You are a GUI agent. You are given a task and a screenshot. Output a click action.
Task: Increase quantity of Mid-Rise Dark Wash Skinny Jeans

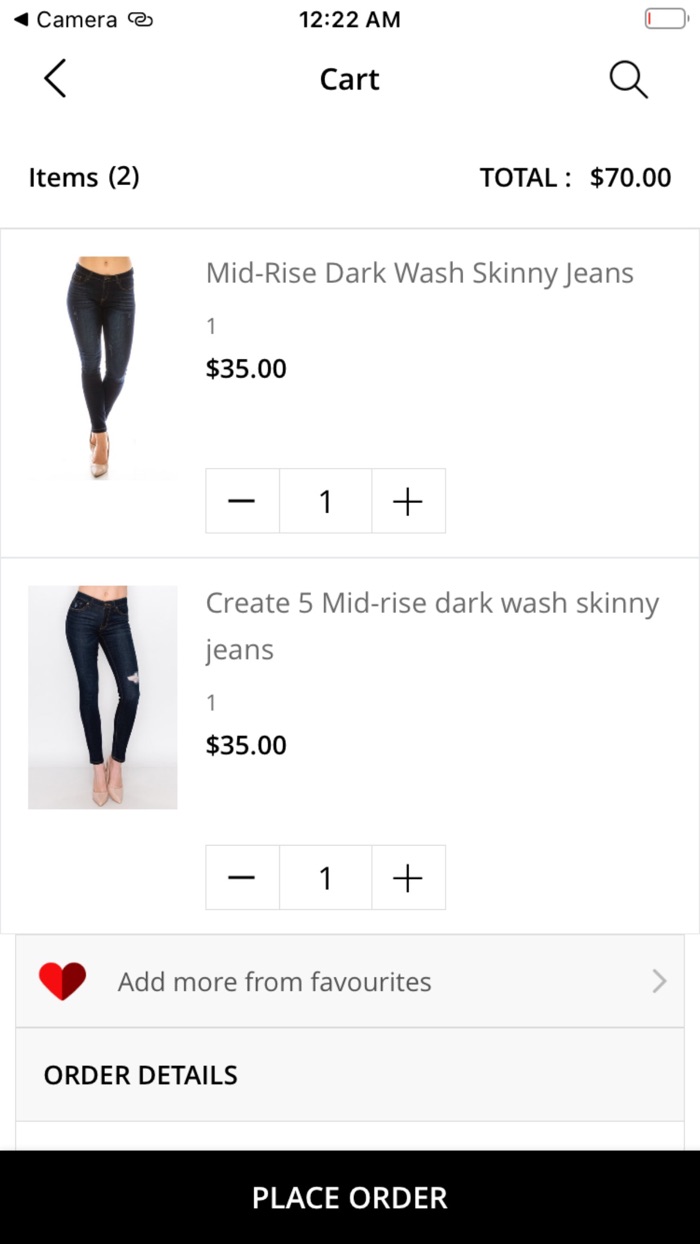coord(408,501)
